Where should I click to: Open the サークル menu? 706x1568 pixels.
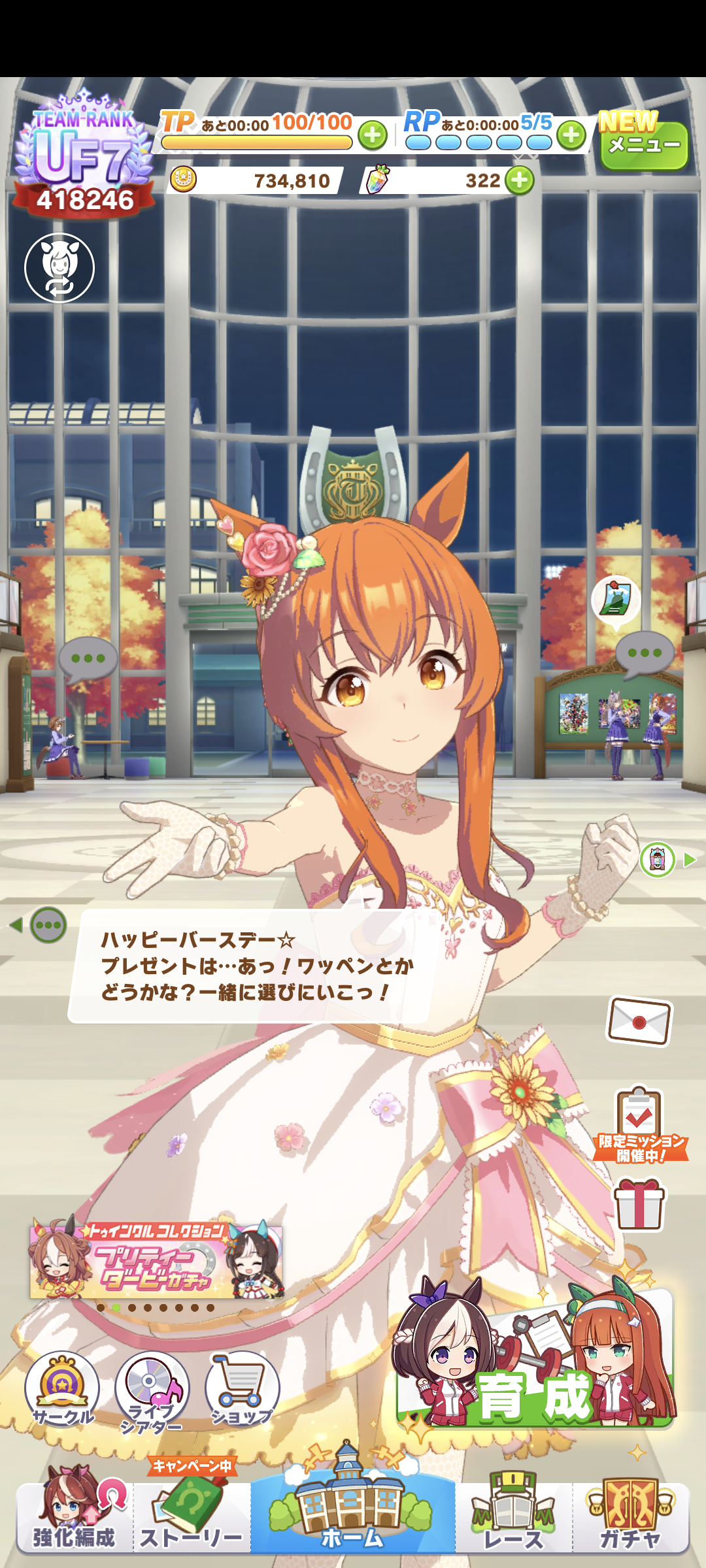(62, 1388)
